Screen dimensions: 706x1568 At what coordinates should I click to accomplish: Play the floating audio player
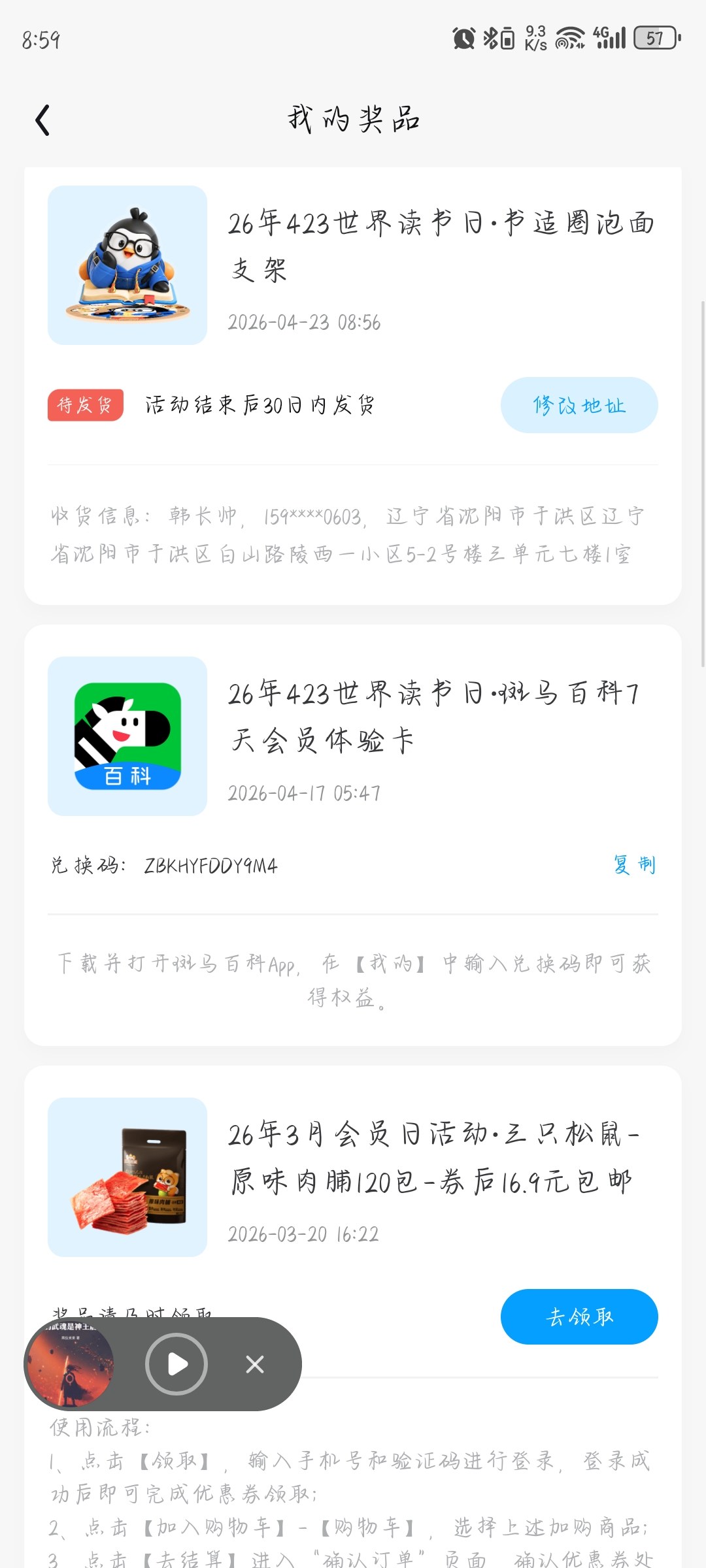(x=176, y=1364)
